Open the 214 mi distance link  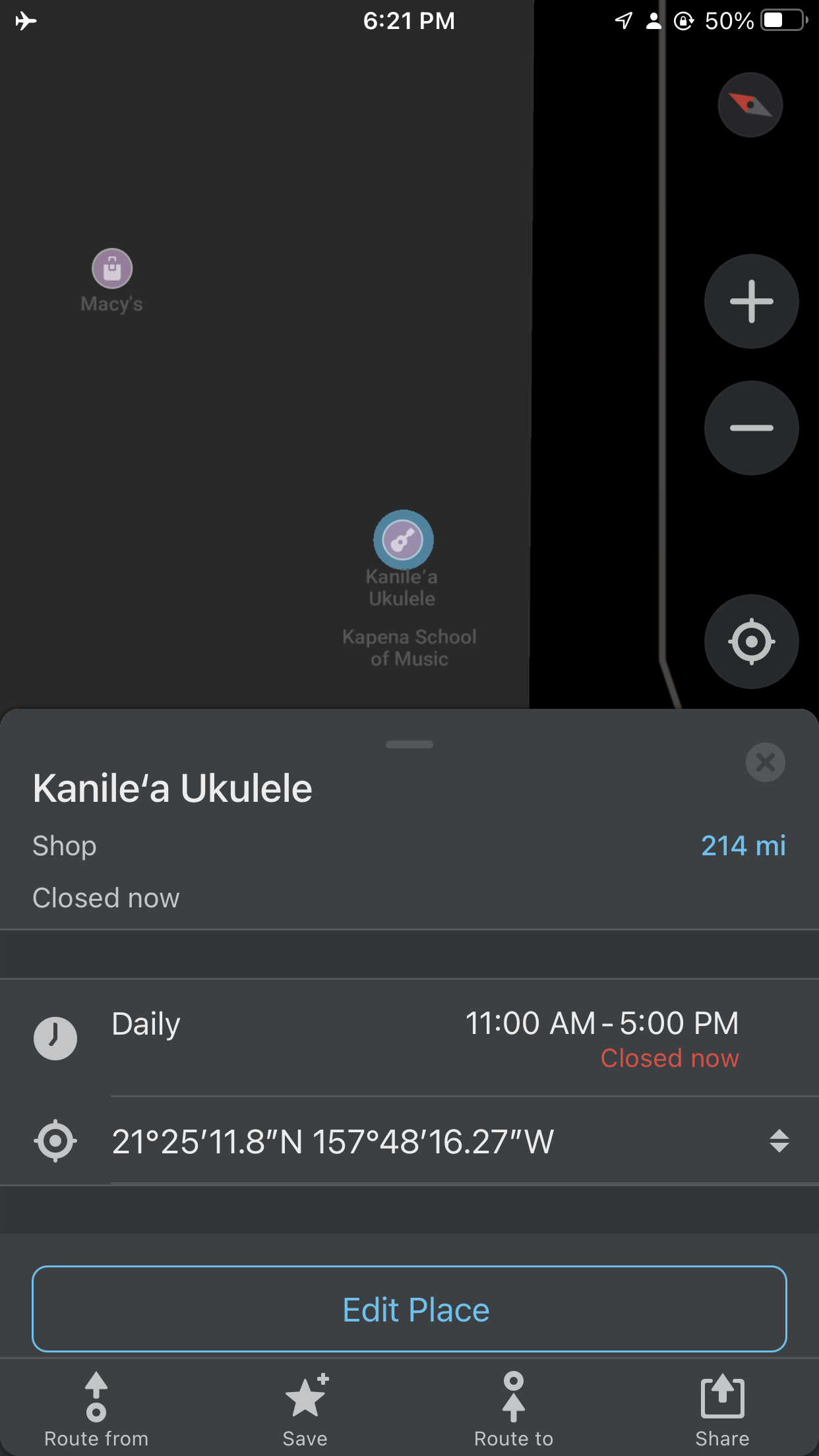click(x=743, y=845)
